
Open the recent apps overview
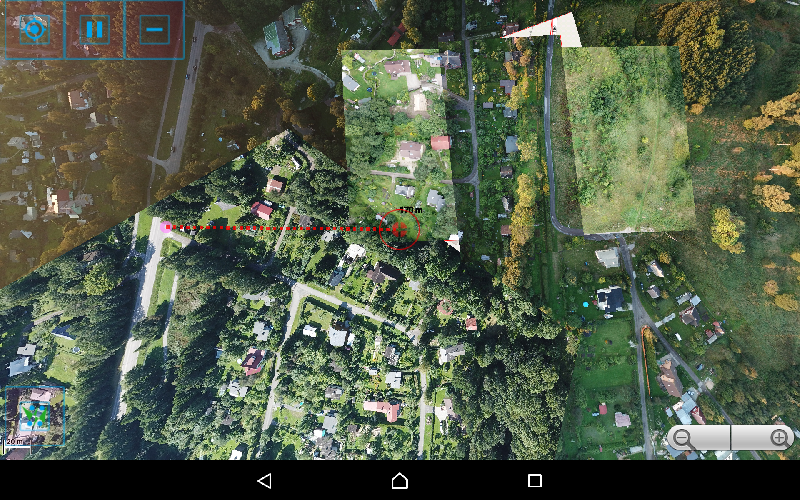(535, 481)
